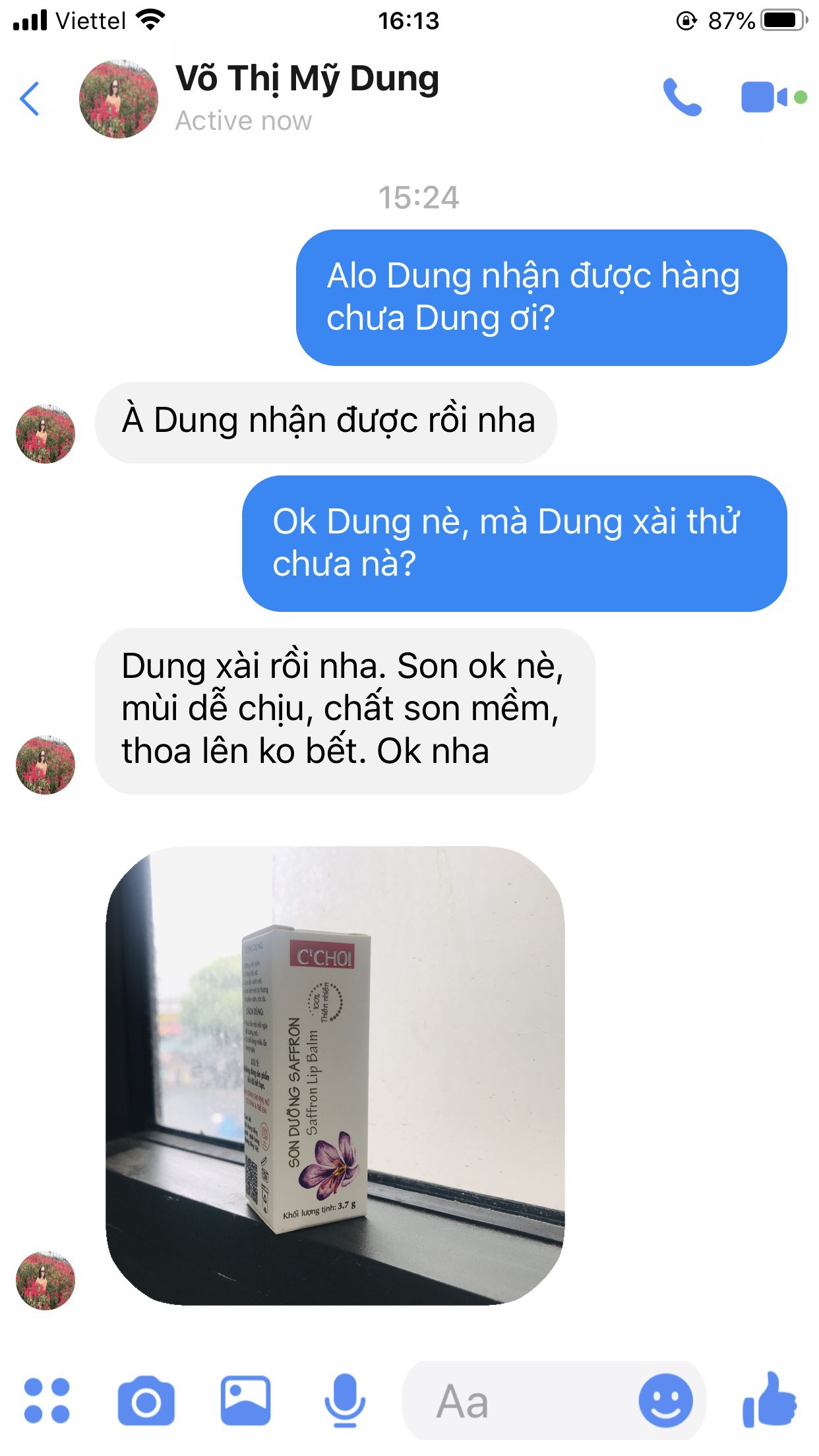Open the camera to take a photo
The image size is (819, 1456).
[x=146, y=1401]
